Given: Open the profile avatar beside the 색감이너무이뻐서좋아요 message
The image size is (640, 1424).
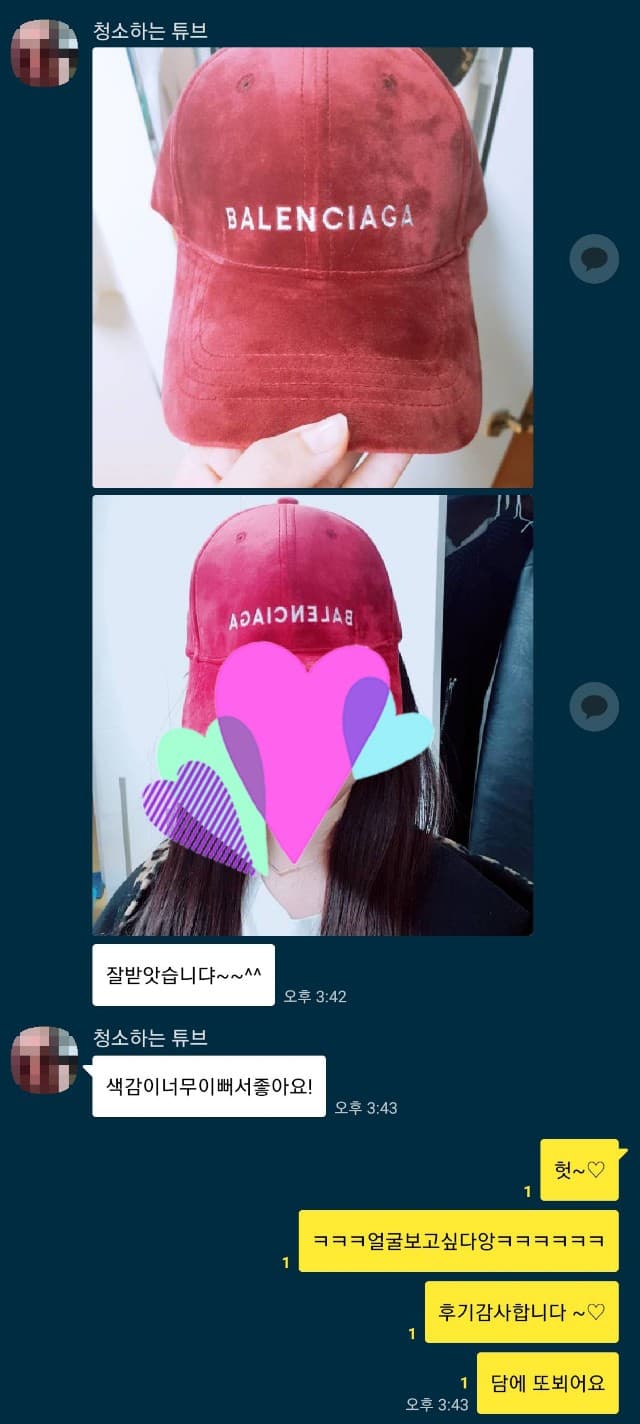Looking at the screenshot, I should point(44,1059).
